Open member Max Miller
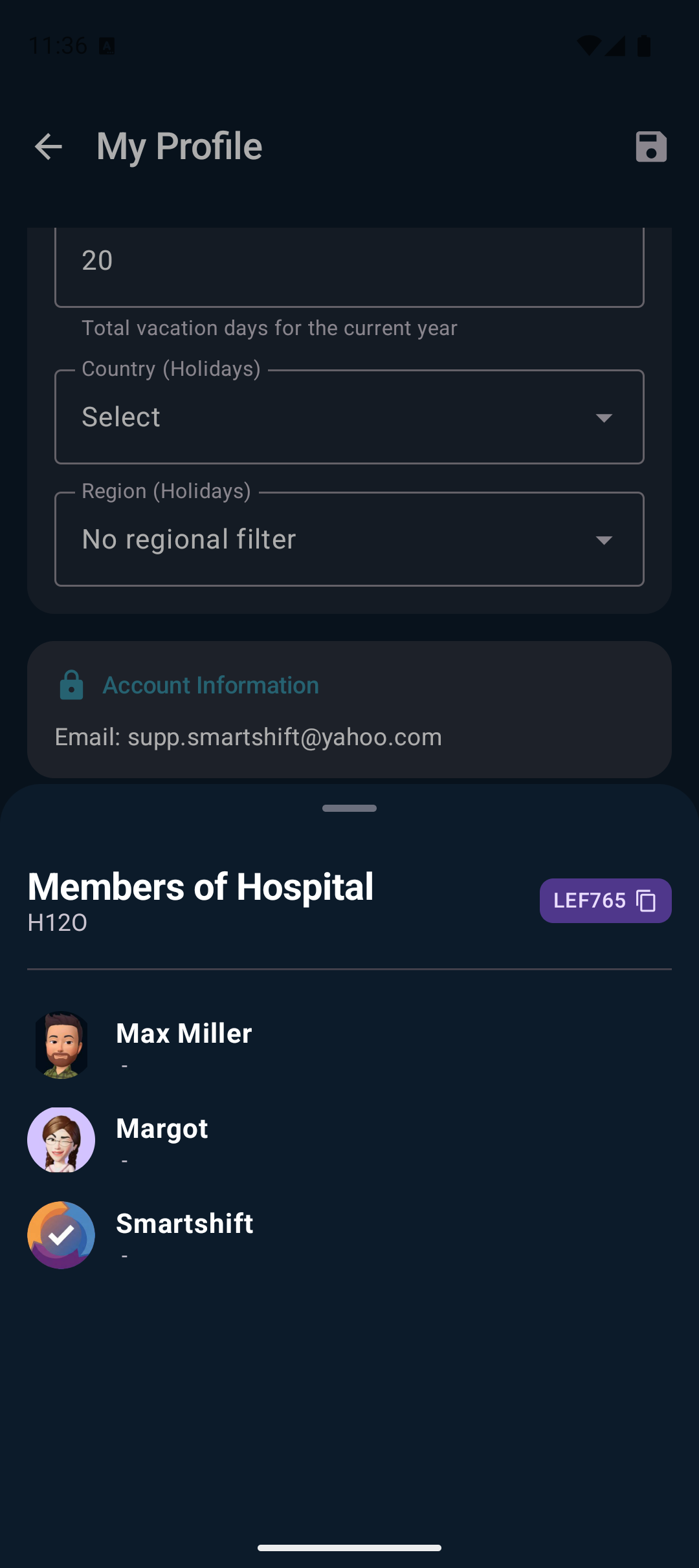Viewport: 699px width, 1568px height. [x=184, y=1044]
